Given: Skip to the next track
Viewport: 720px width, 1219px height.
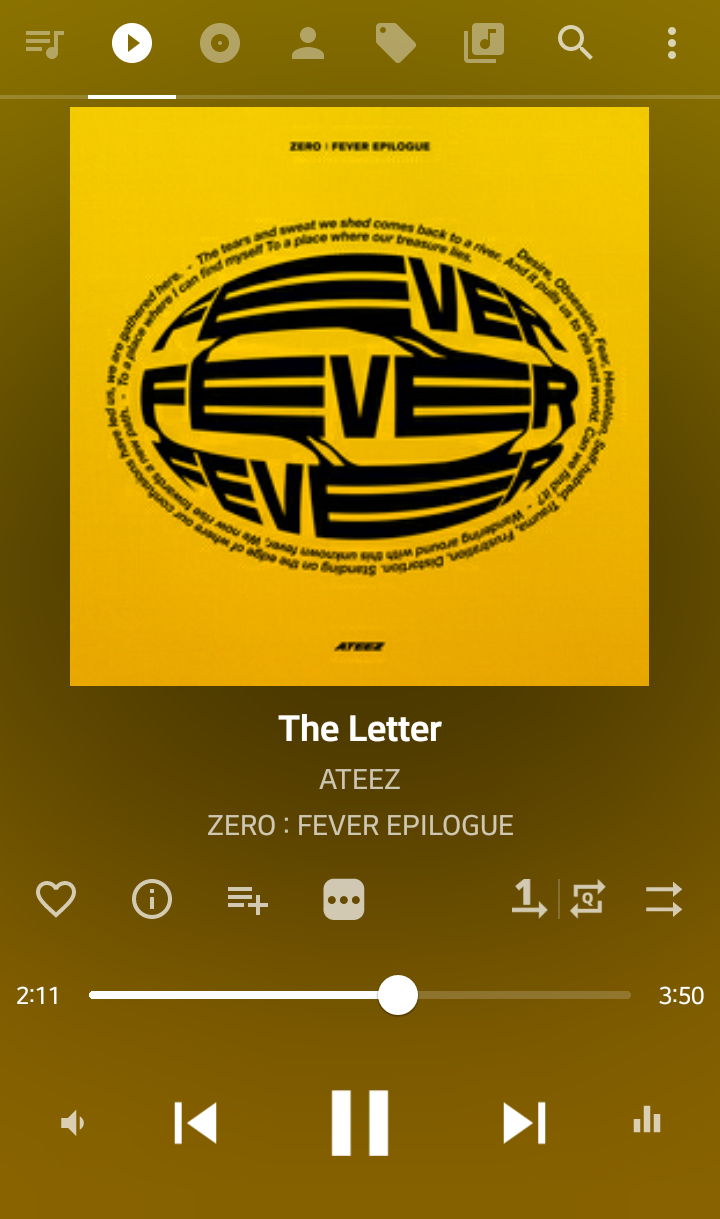Looking at the screenshot, I should 524,1123.
